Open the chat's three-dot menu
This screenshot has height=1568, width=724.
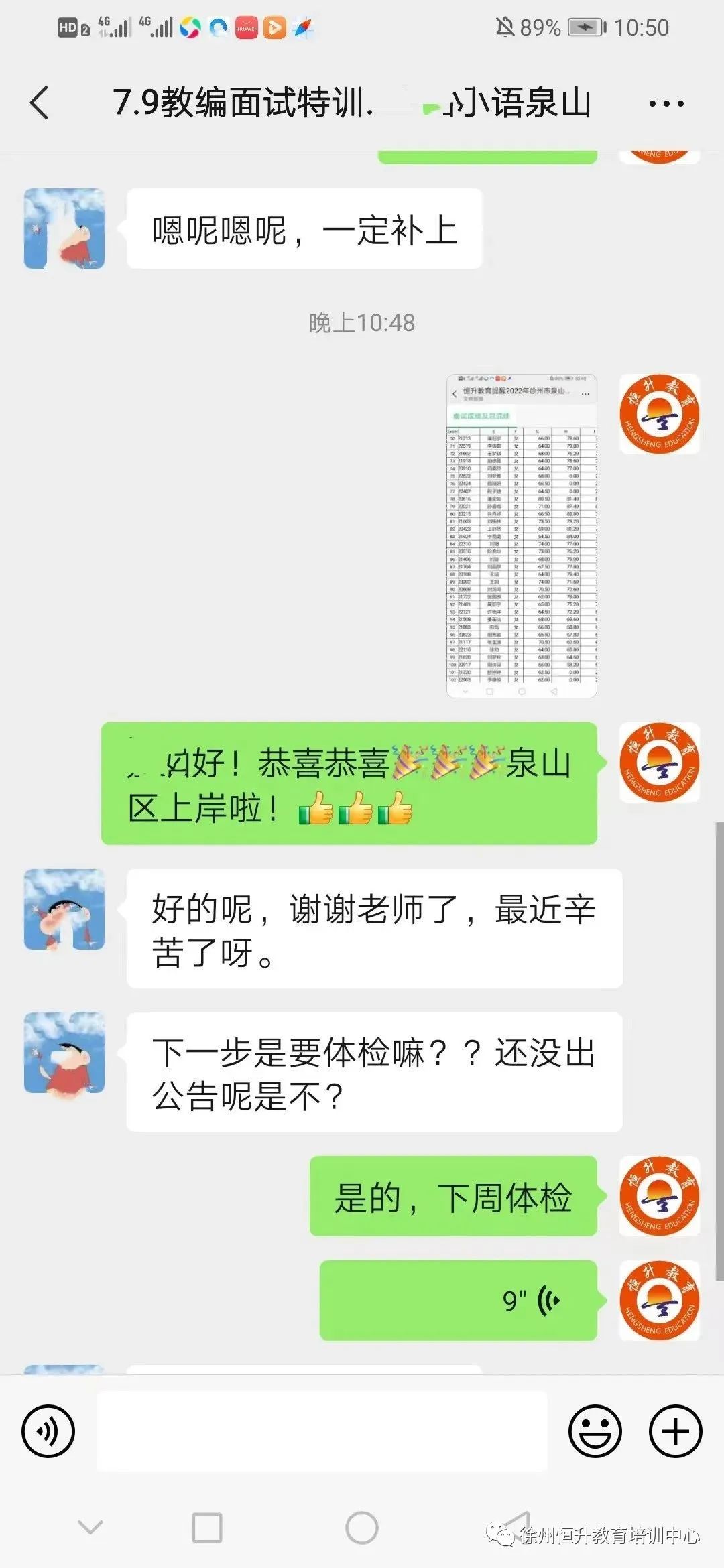pos(666,104)
